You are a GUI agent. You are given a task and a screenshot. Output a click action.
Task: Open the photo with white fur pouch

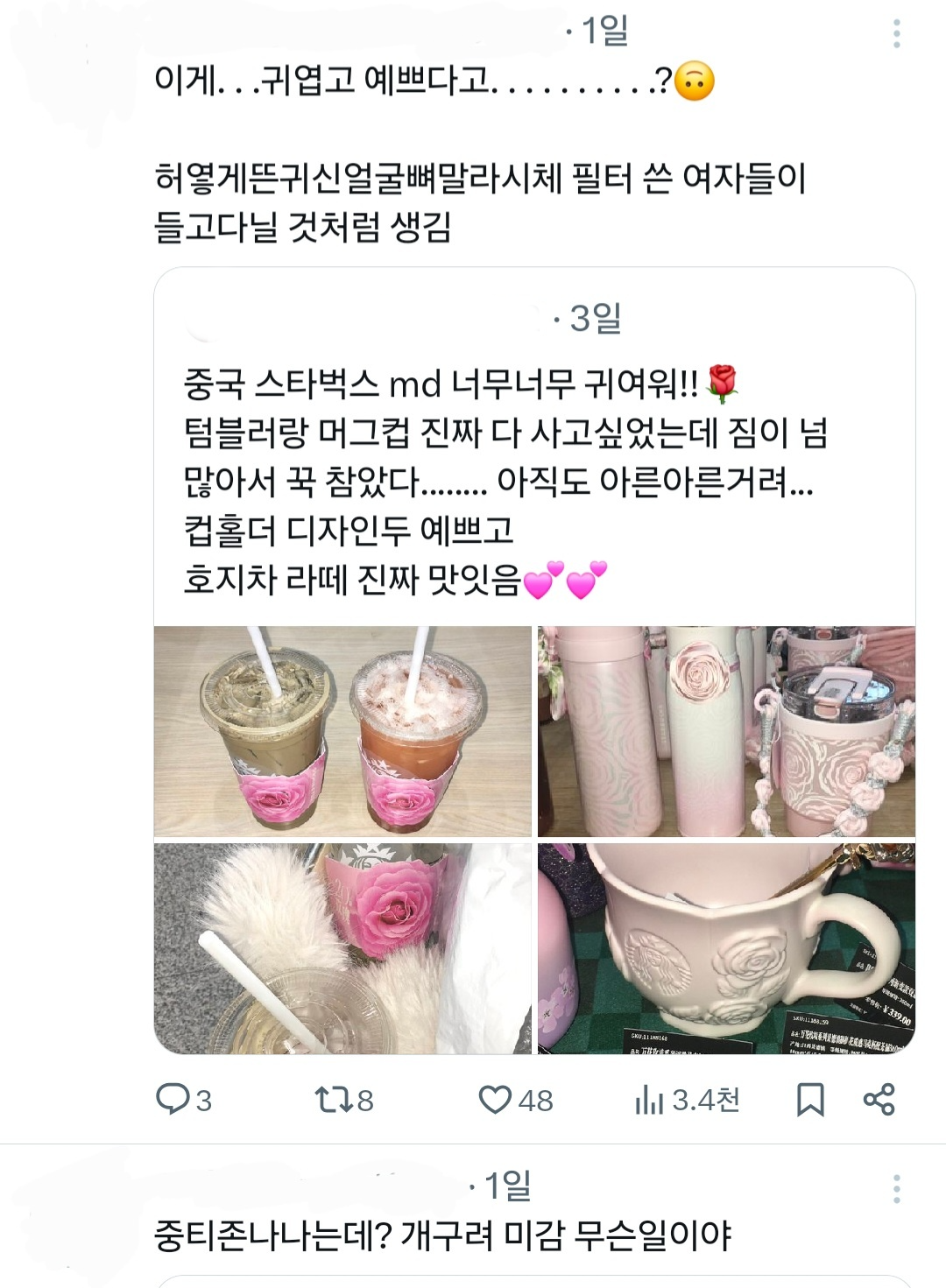click(342, 948)
